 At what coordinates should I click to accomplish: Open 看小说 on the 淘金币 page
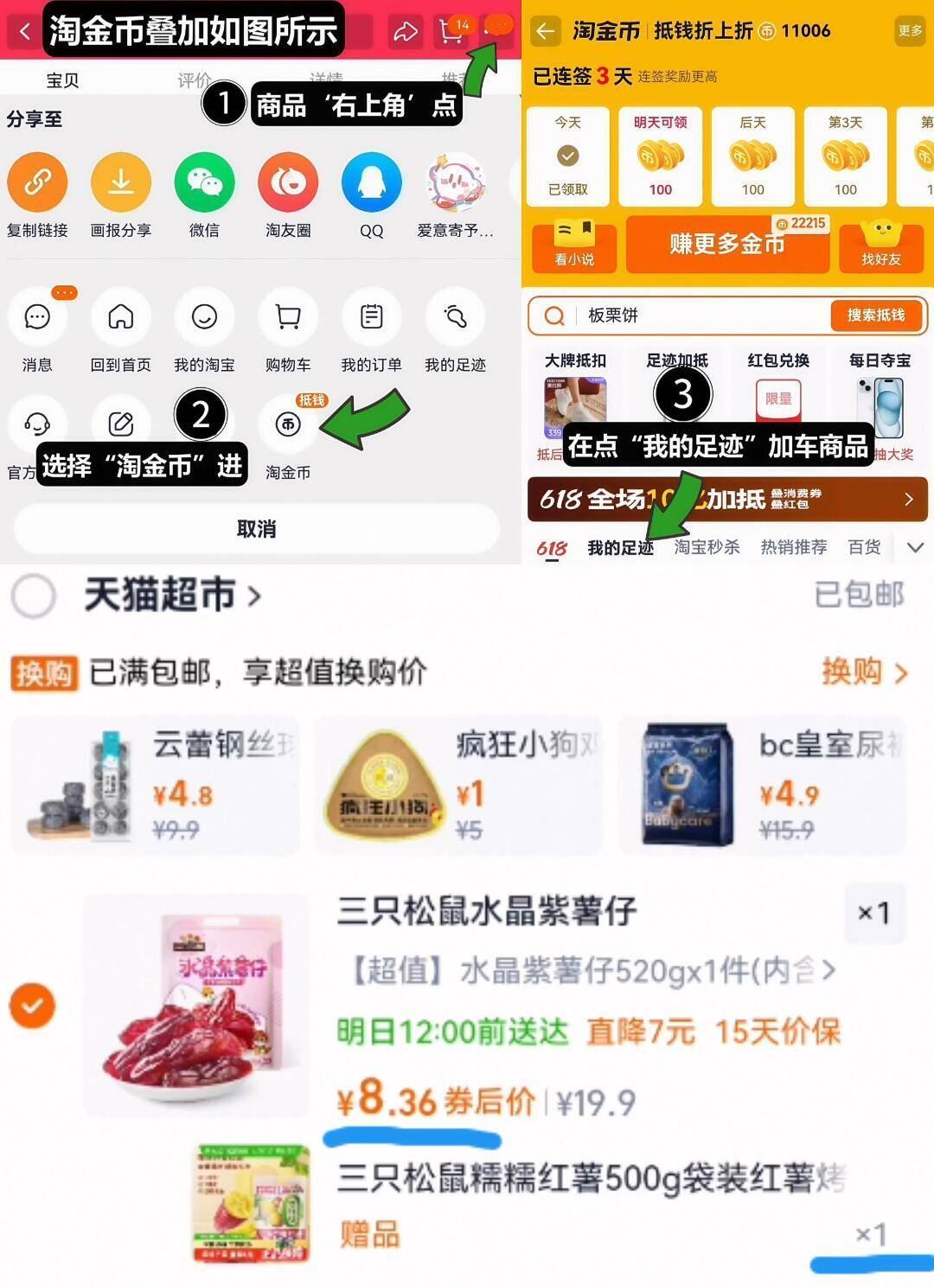point(574,248)
